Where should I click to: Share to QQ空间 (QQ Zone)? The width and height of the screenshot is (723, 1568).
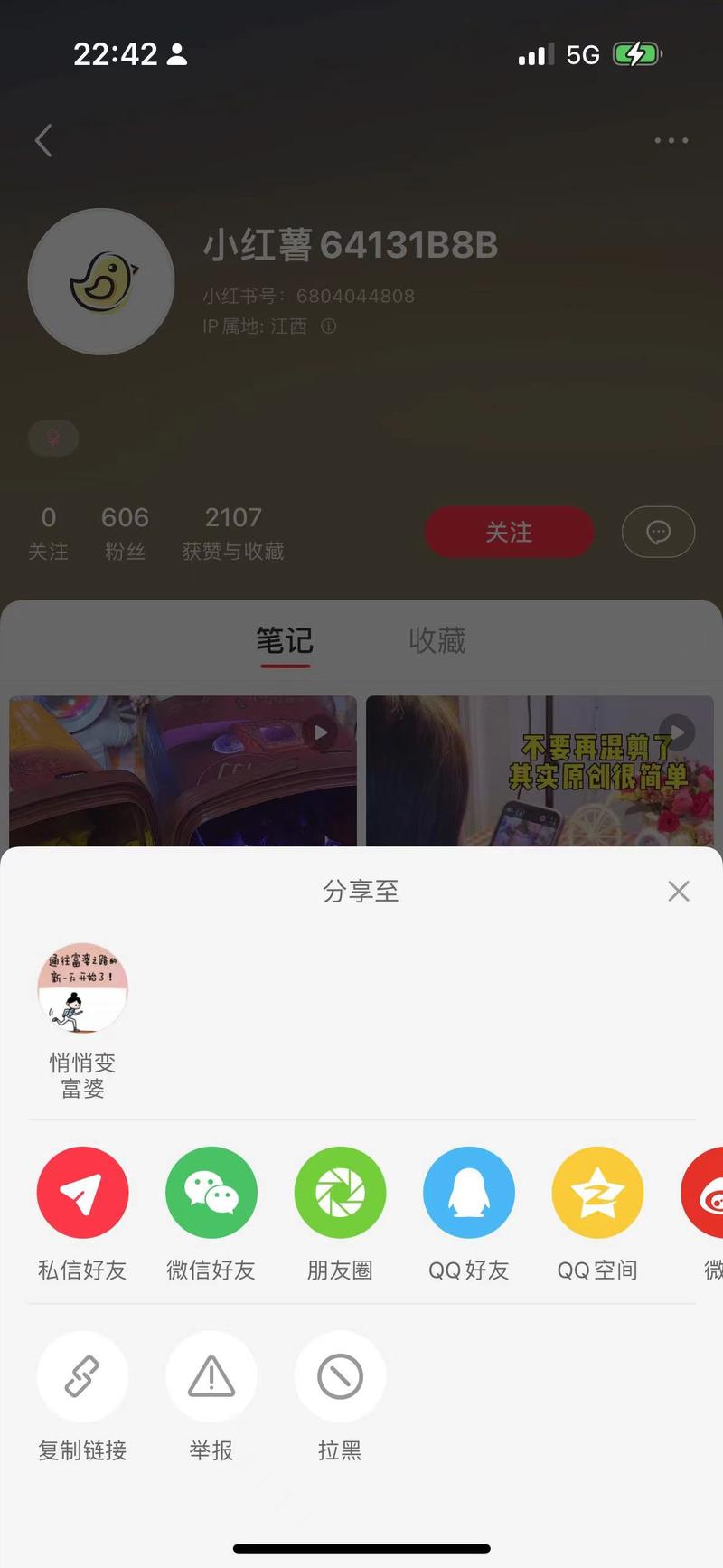597,1192
